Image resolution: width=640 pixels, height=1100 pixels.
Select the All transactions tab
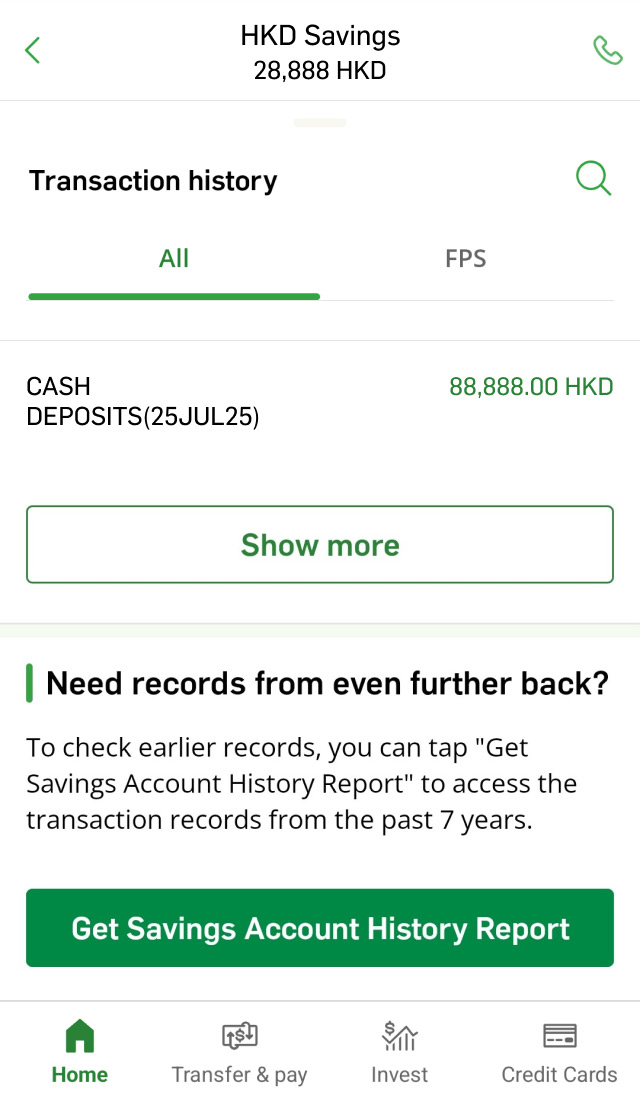click(x=174, y=259)
